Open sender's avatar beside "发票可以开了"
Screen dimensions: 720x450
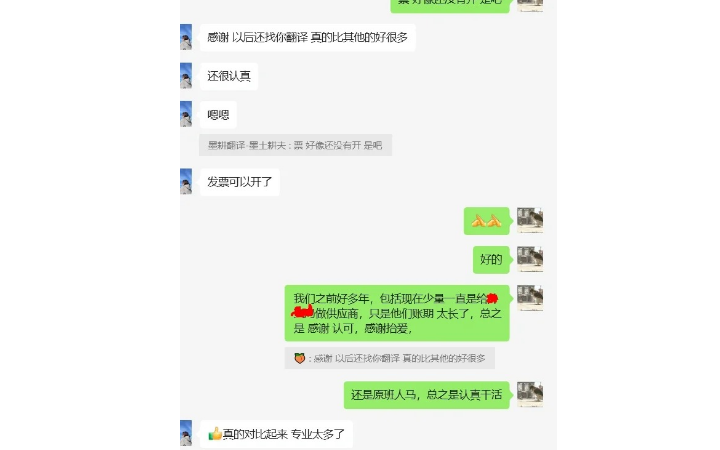coord(186,182)
